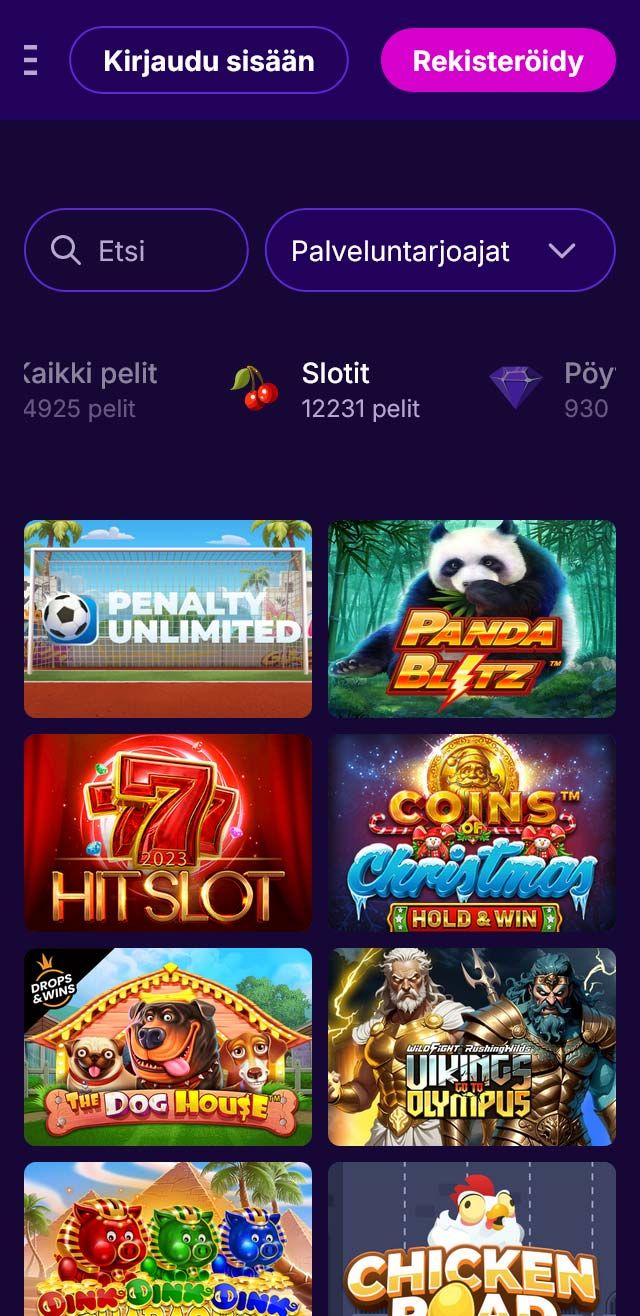Play Coins of Christmas Hold & Win

[x=472, y=832]
